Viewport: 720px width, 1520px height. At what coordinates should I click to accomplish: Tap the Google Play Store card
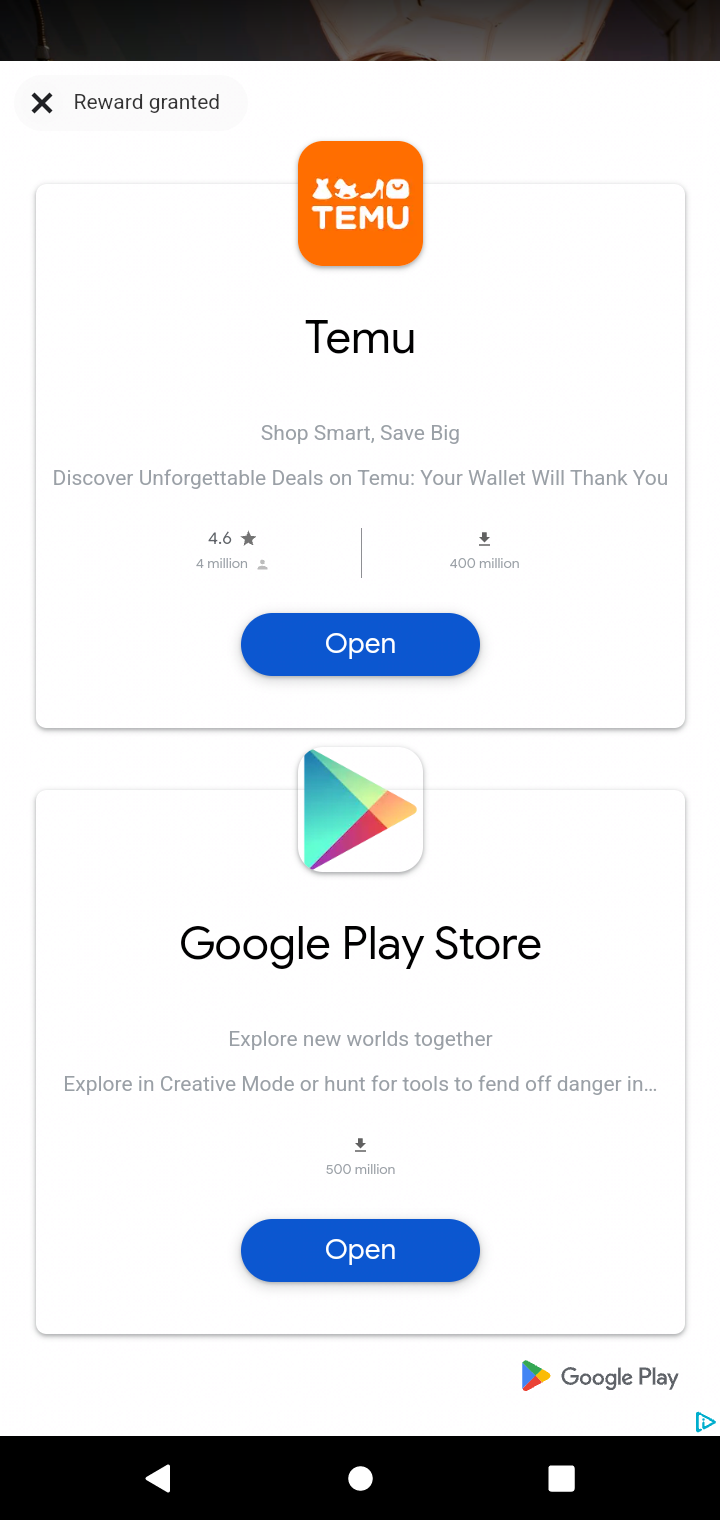360,1000
